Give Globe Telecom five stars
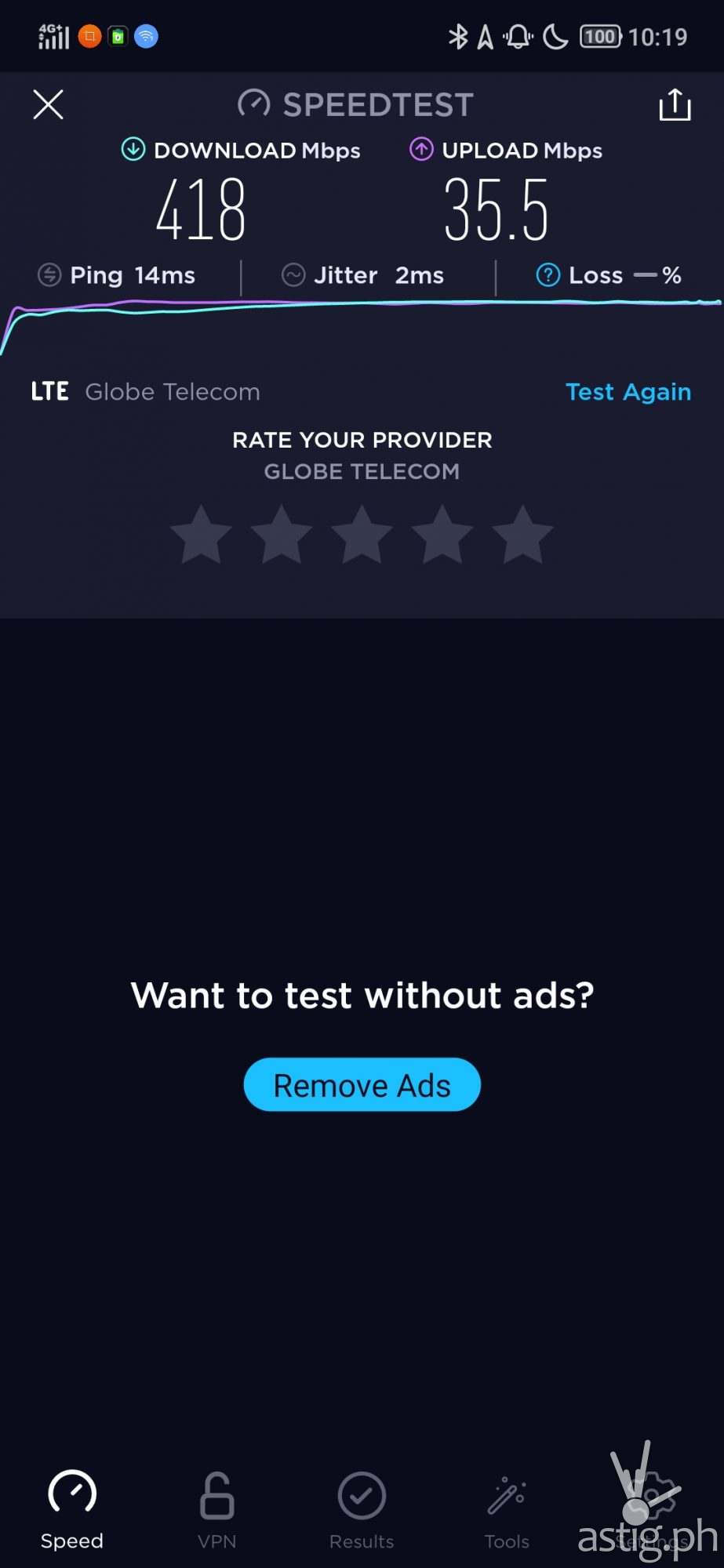The image size is (724, 1568). pyautogui.click(x=522, y=535)
